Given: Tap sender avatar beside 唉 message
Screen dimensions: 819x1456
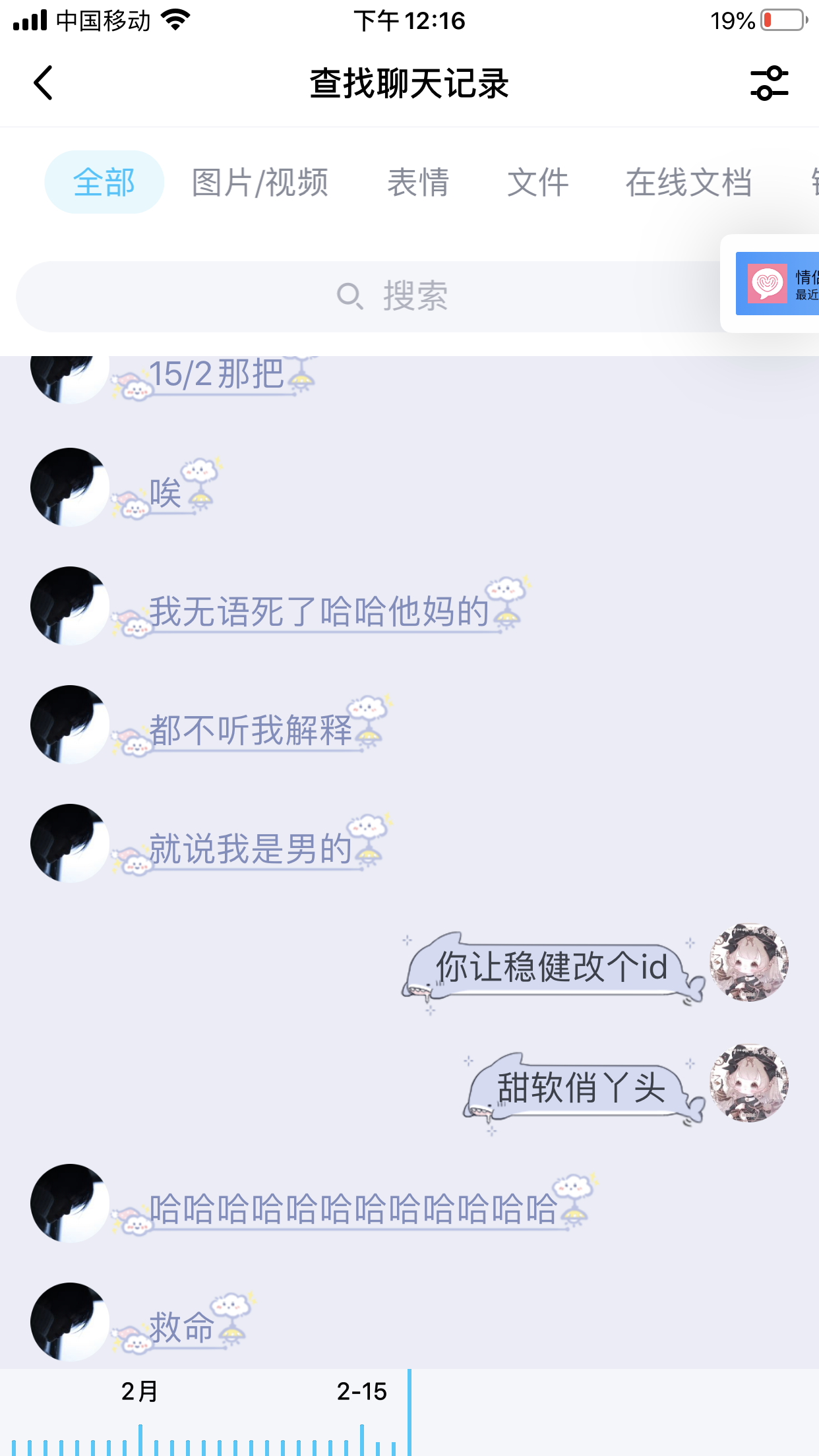Looking at the screenshot, I should tap(70, 487).
